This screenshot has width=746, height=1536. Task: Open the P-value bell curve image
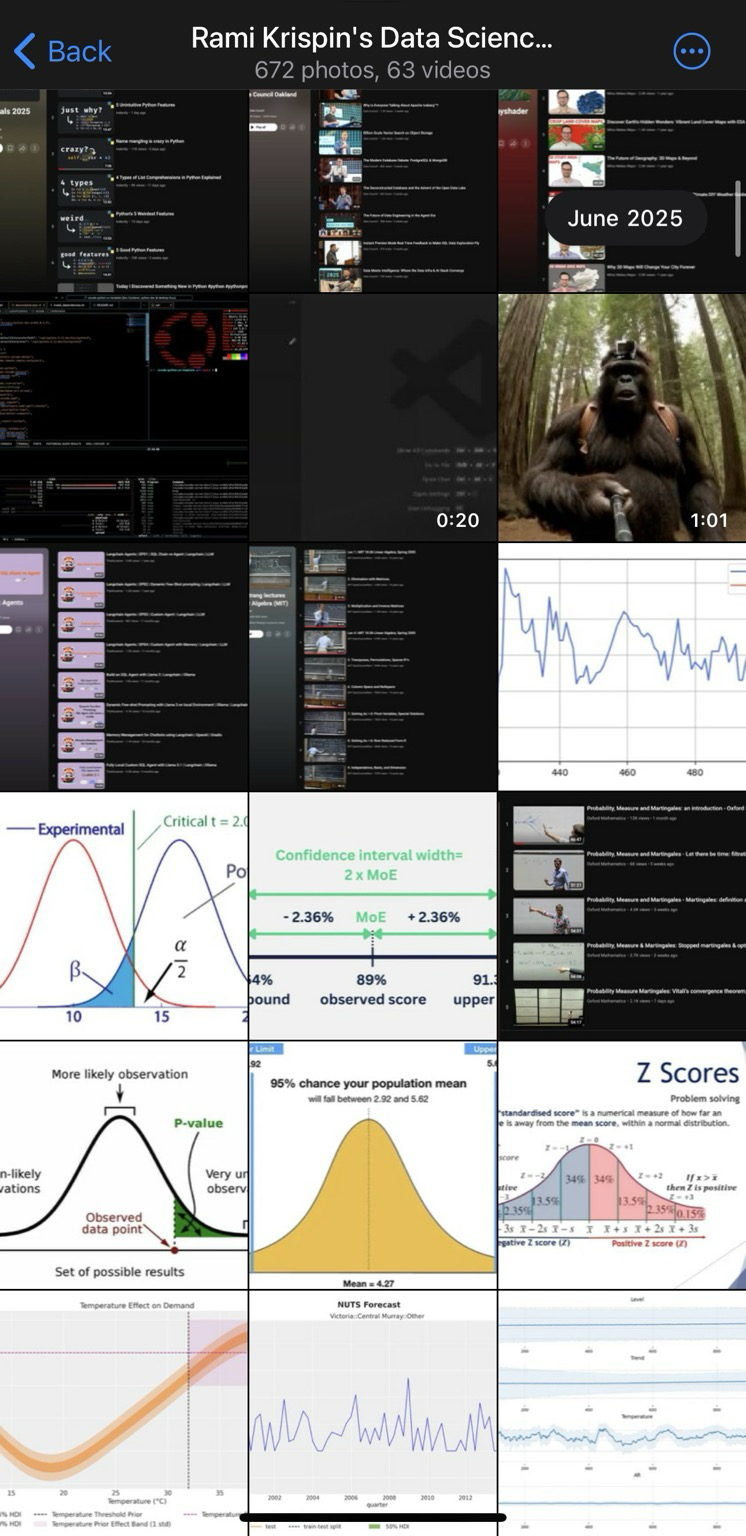pos(124,1164)
